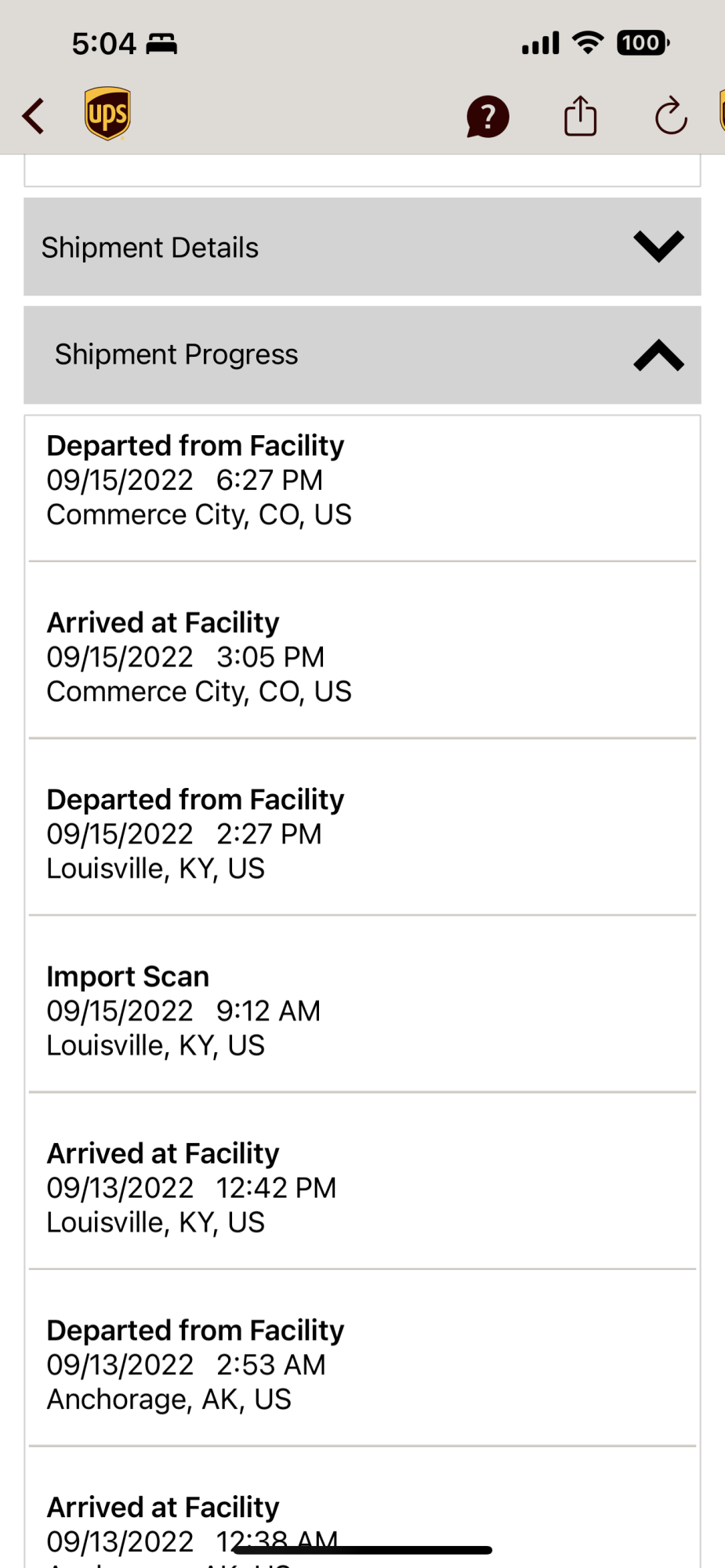
Task: Refresh the tracking information
Action: (x=671, y=117)
